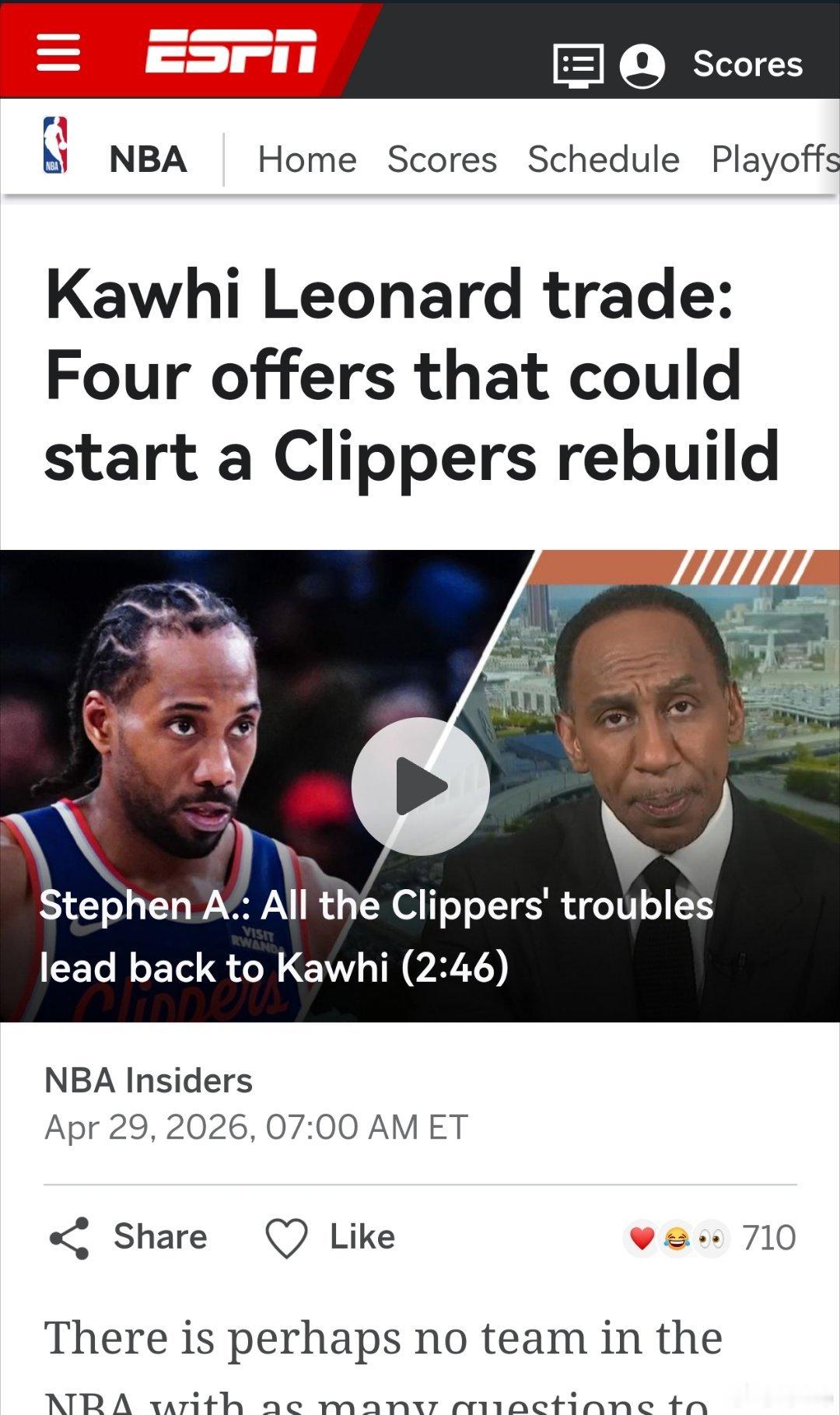
Task: Switch to the Home tab
Action: pos(307,159)
